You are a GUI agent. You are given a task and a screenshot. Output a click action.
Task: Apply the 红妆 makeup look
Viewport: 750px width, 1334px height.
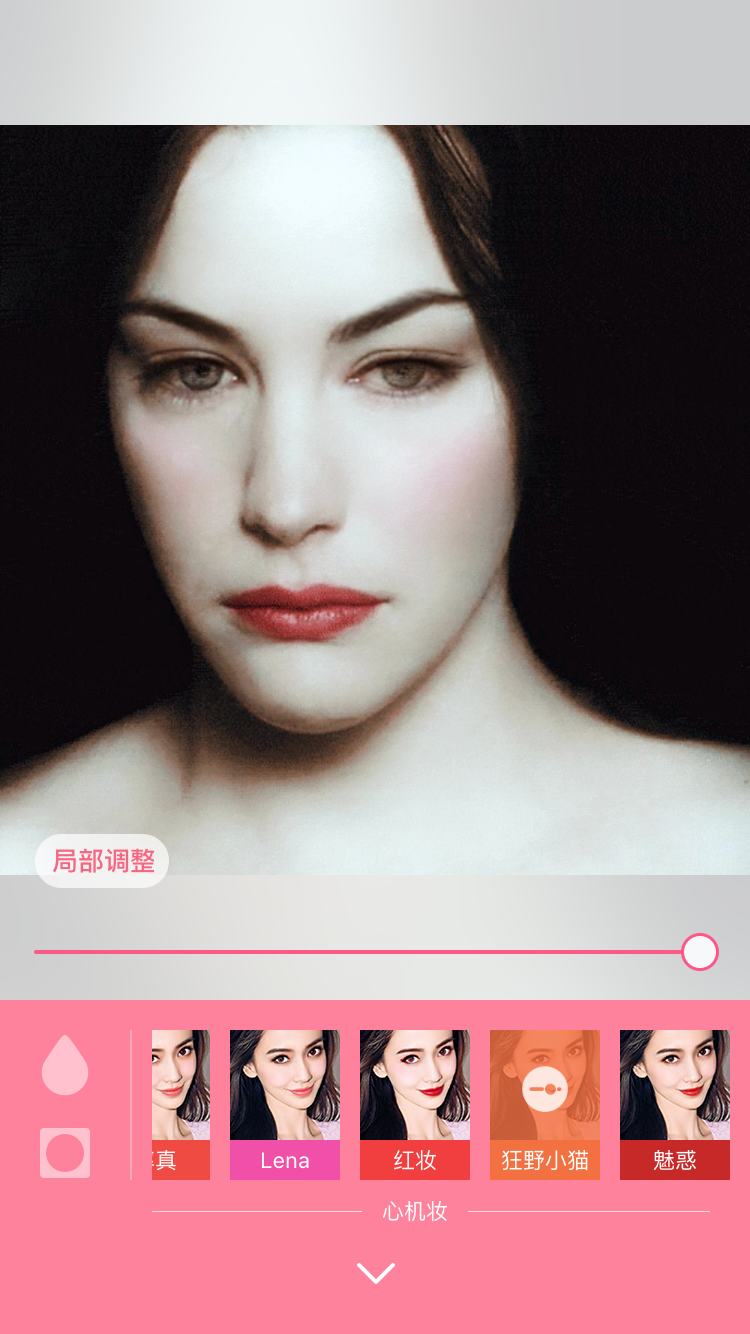coord(415,1104)
